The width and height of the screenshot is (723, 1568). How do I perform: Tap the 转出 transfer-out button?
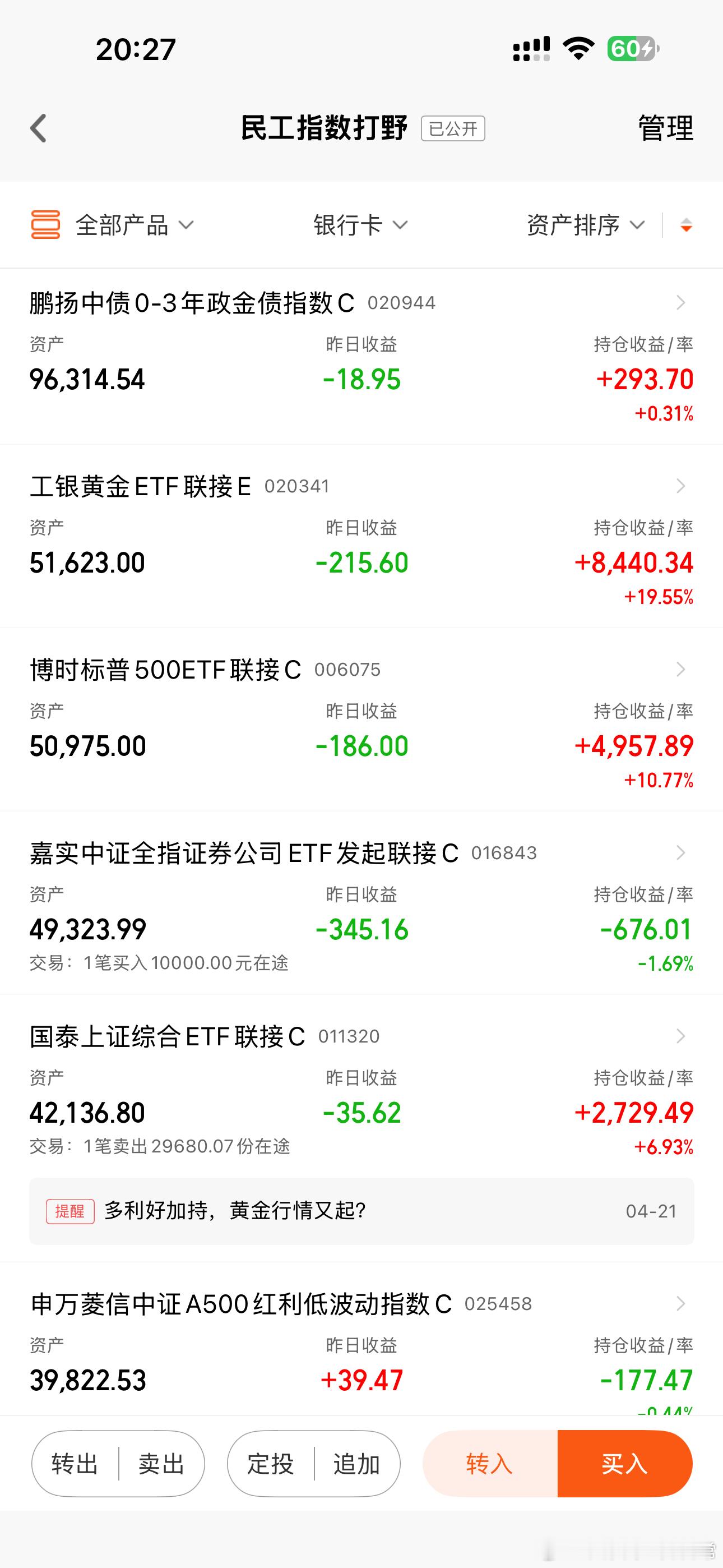(75, 1464)
